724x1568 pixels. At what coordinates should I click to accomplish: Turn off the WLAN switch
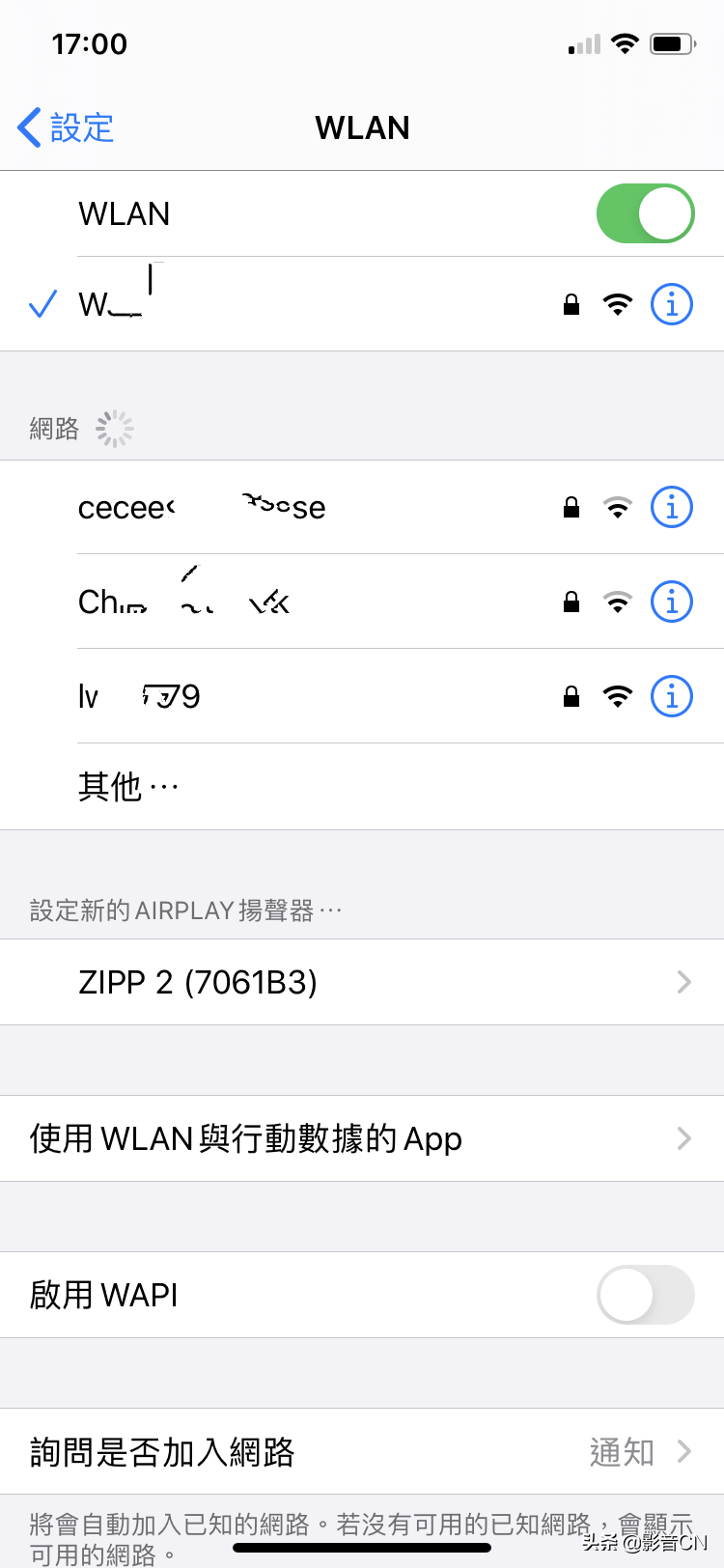[x=645, y=213]
